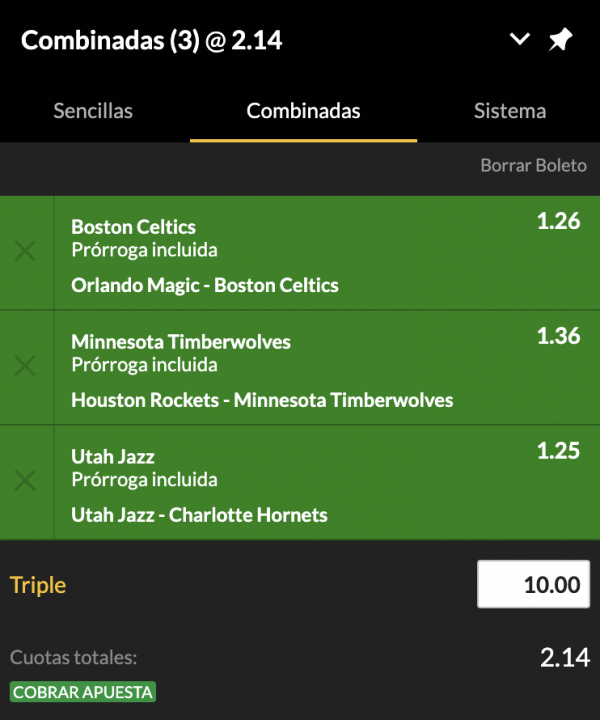Collapse the bet slip with the chevron
This screenshot has height=720, width=600.
[519, 40]
